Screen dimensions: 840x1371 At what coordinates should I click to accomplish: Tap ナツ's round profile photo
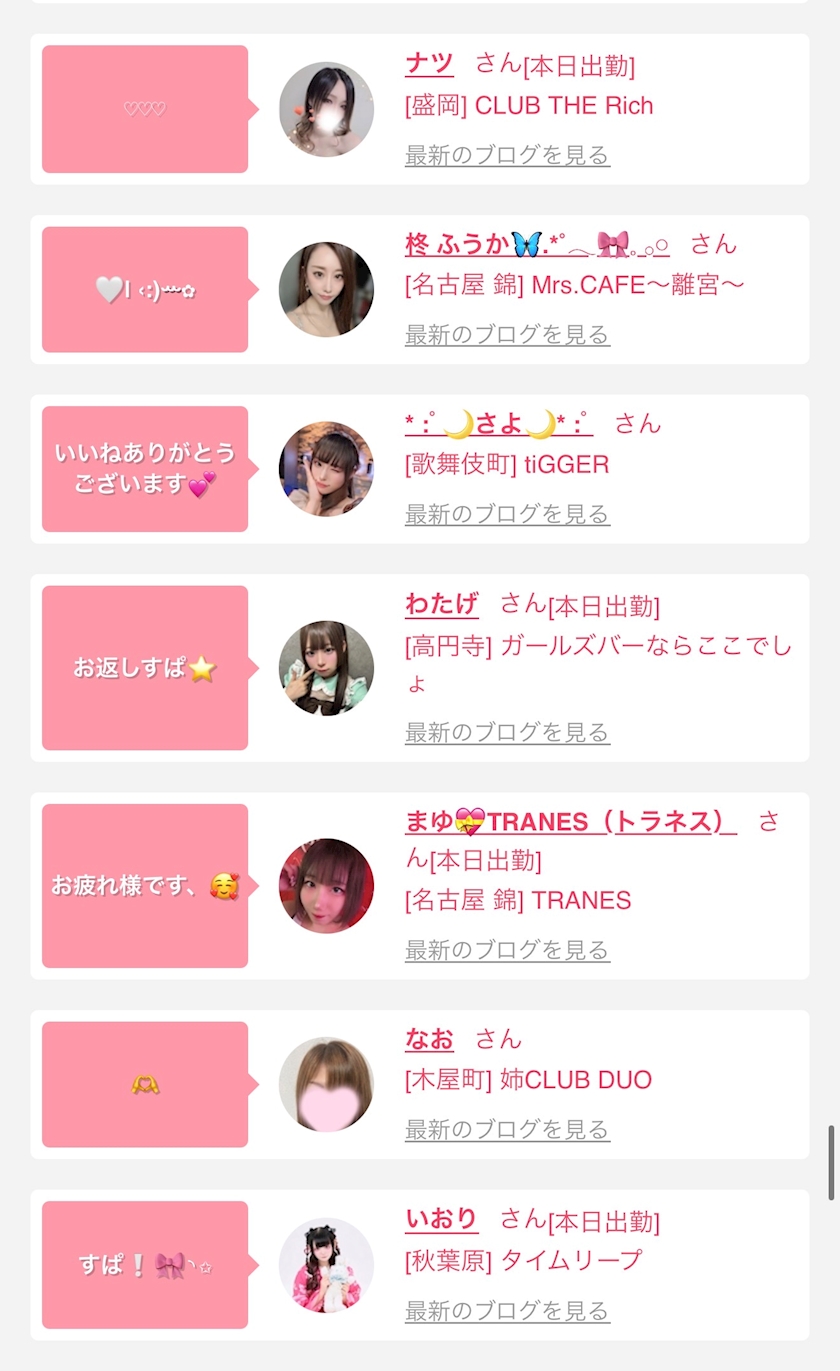pos(326,109)
